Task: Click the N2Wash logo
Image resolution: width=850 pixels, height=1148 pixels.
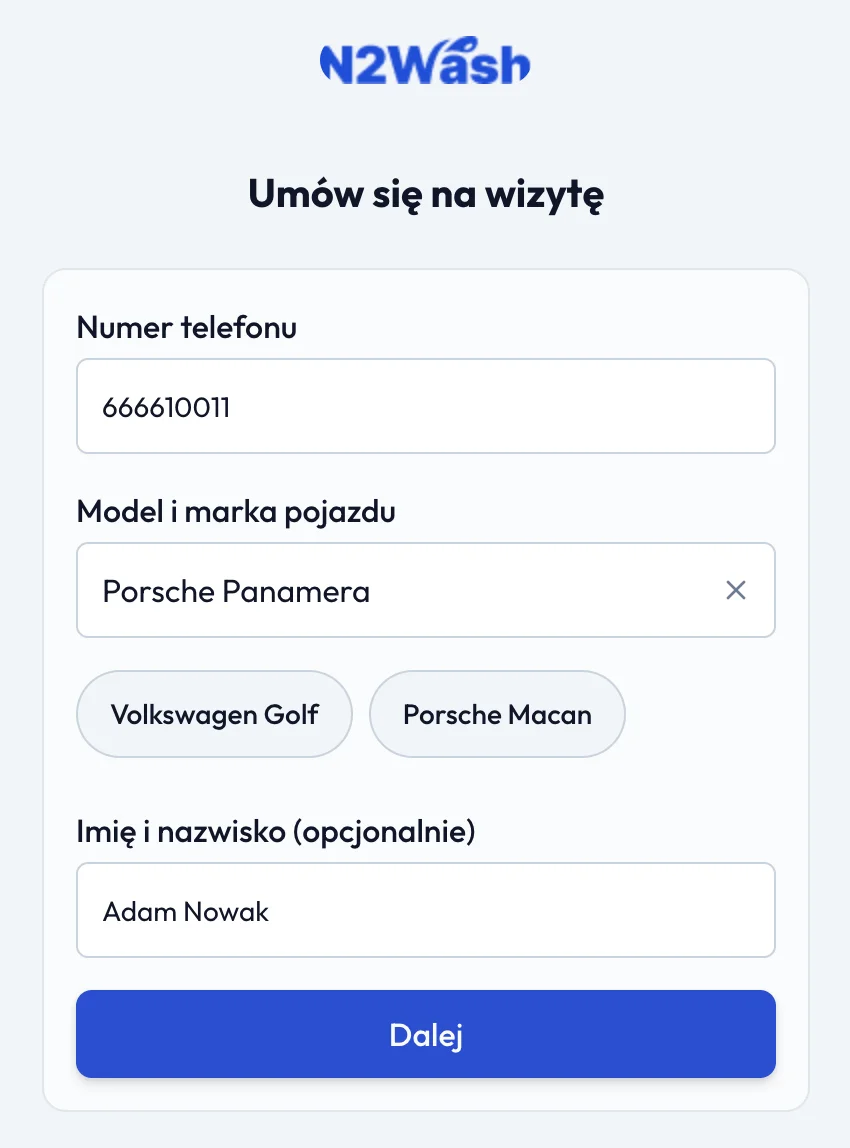Action: [425, 60]
